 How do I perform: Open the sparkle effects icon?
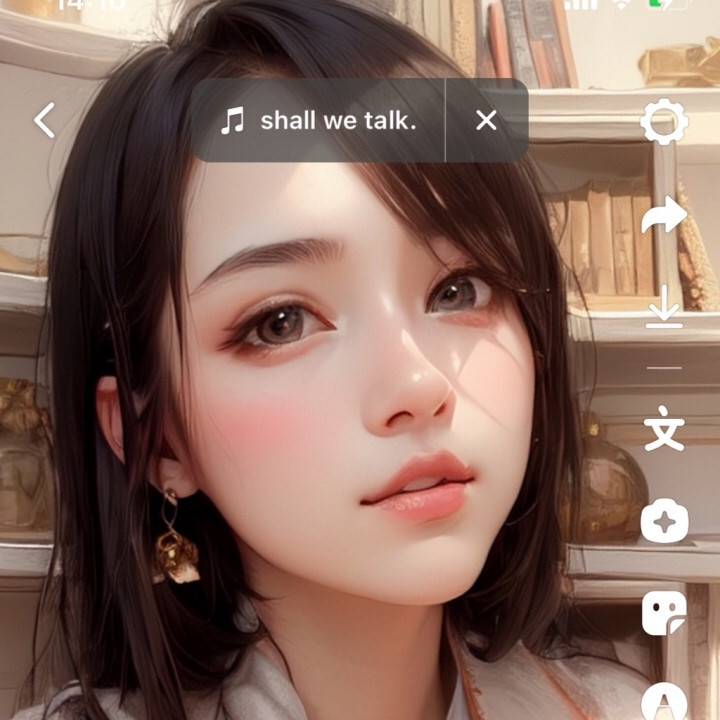coord(664,521)
